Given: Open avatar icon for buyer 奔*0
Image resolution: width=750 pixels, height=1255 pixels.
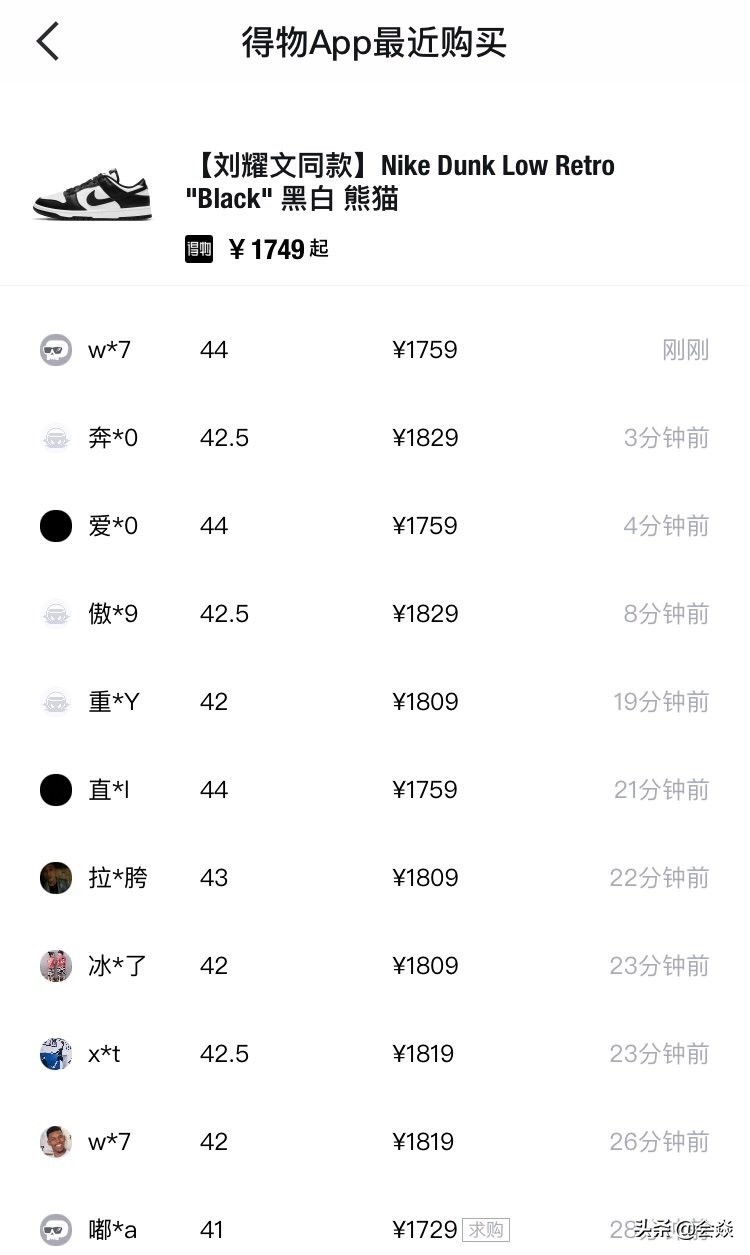Looking at the screenshot, I should click(56, 437).
